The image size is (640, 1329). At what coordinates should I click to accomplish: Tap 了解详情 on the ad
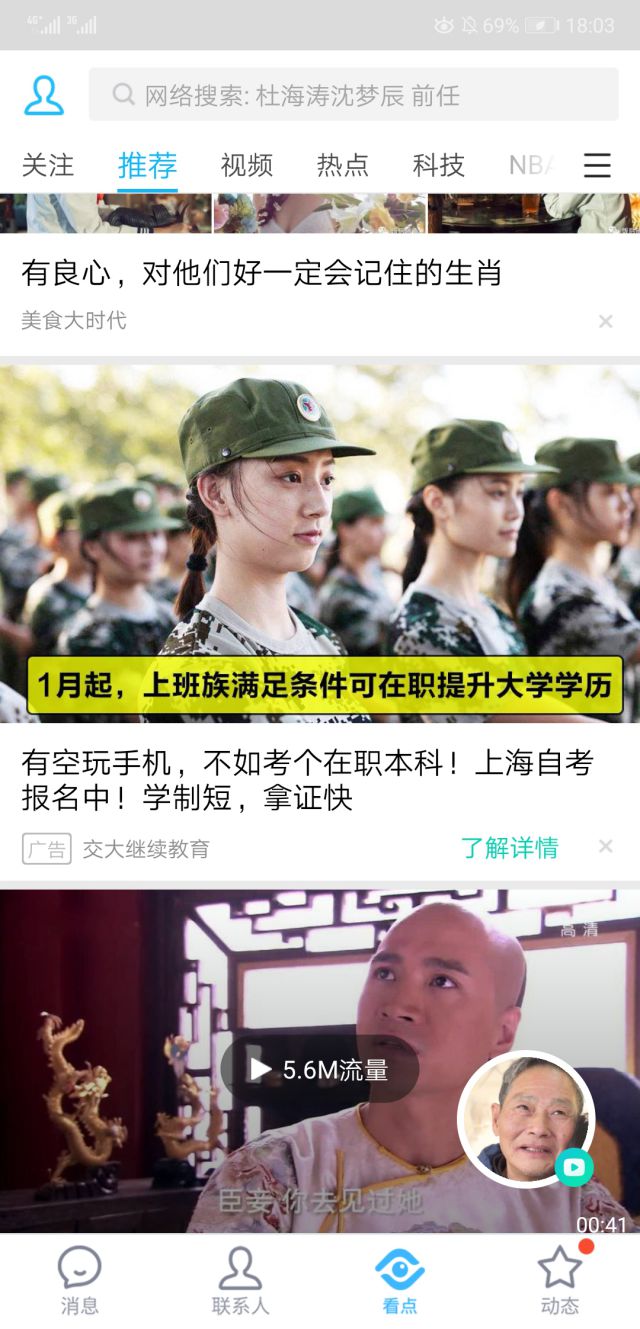(x=509, y=848)
